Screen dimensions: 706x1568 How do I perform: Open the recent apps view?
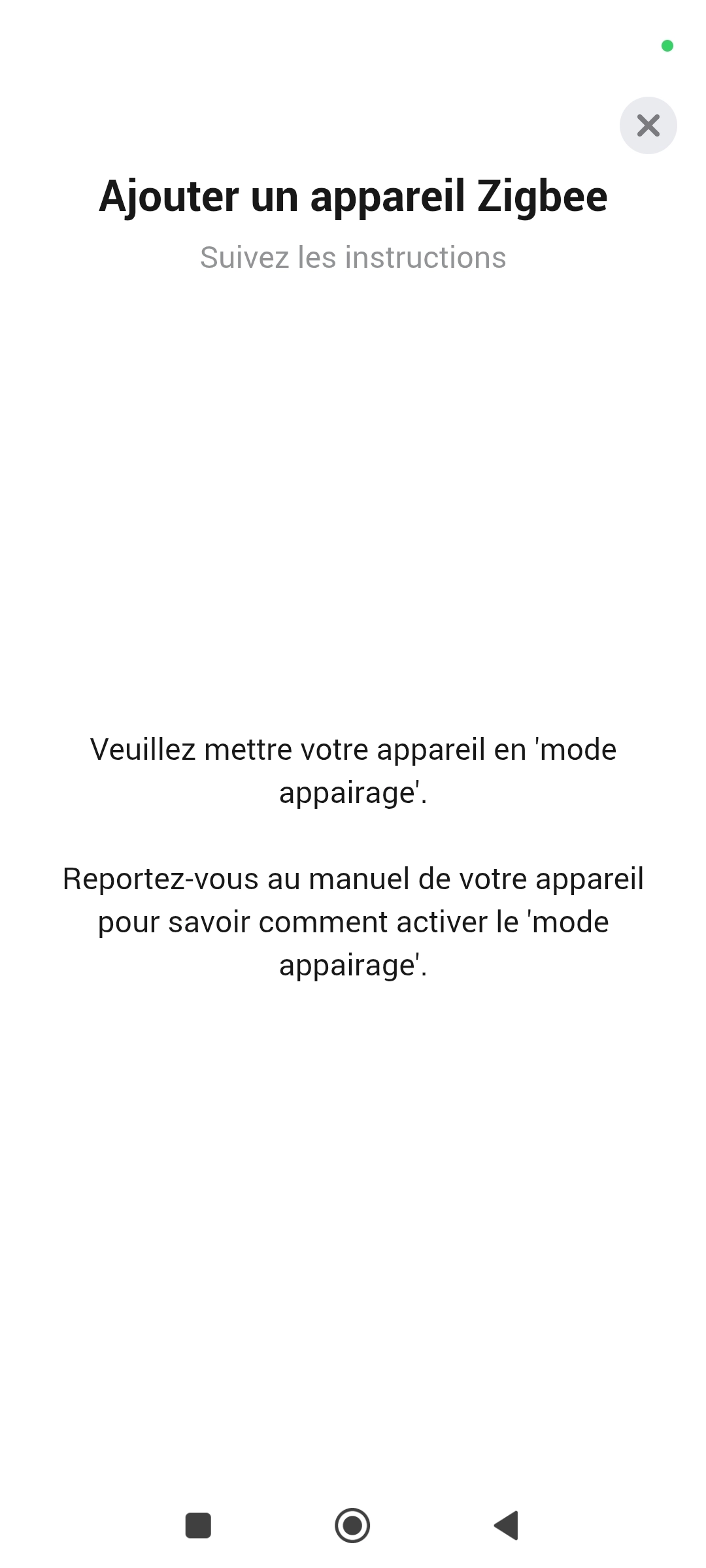198,1526
